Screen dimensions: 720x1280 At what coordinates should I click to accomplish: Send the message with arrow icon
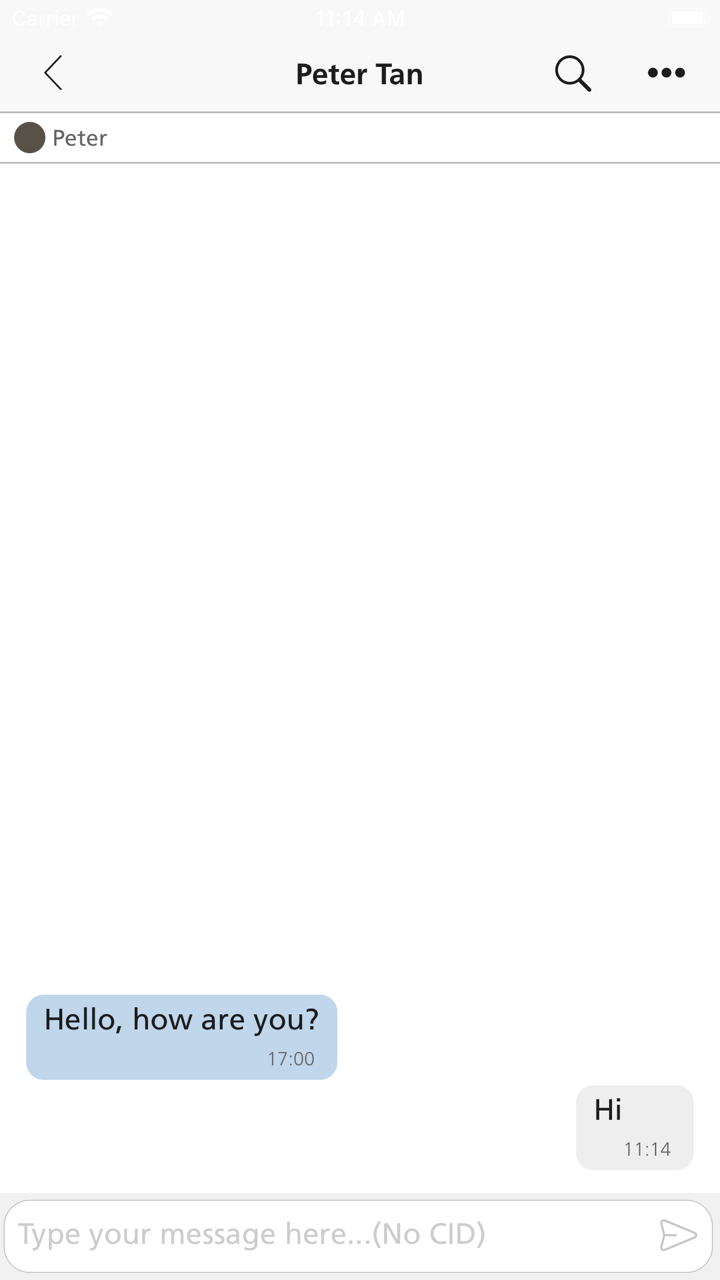[x=677, y=1235]
